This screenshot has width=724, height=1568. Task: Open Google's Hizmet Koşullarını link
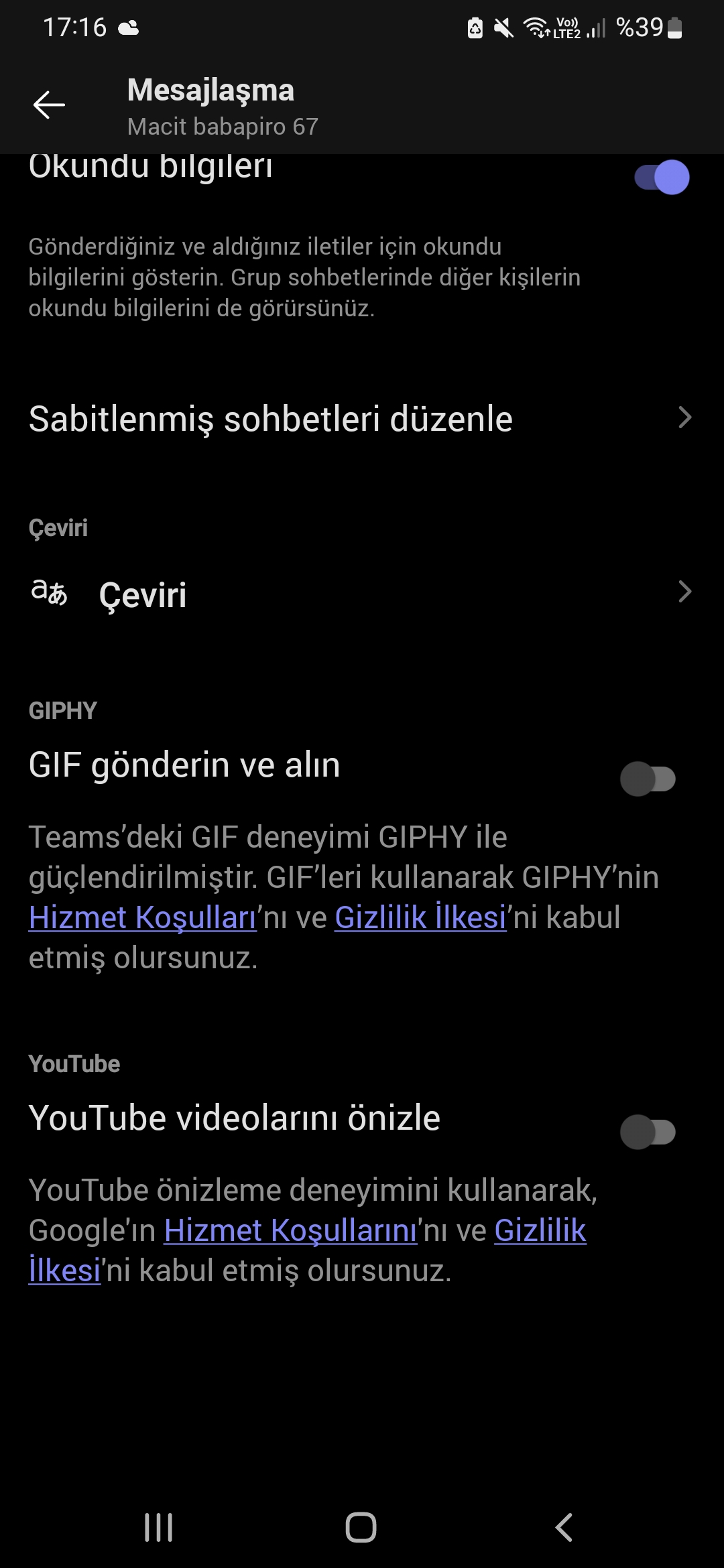tap(291, 1230)
